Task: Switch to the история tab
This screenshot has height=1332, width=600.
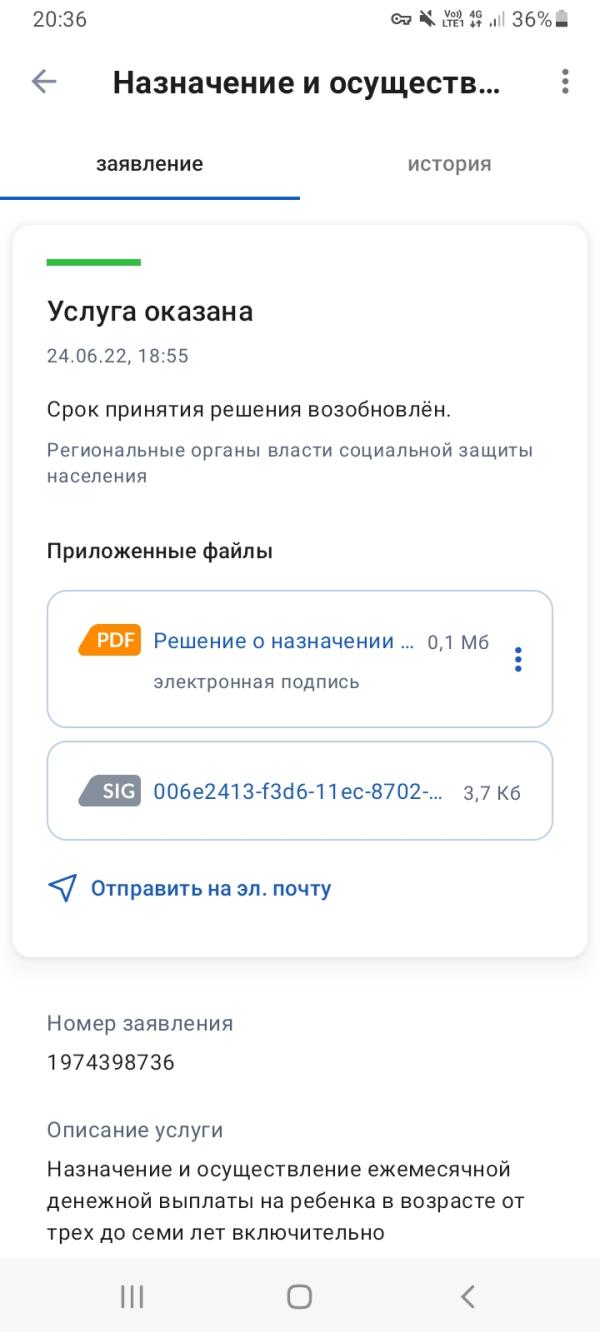Action: pos(449,164)
